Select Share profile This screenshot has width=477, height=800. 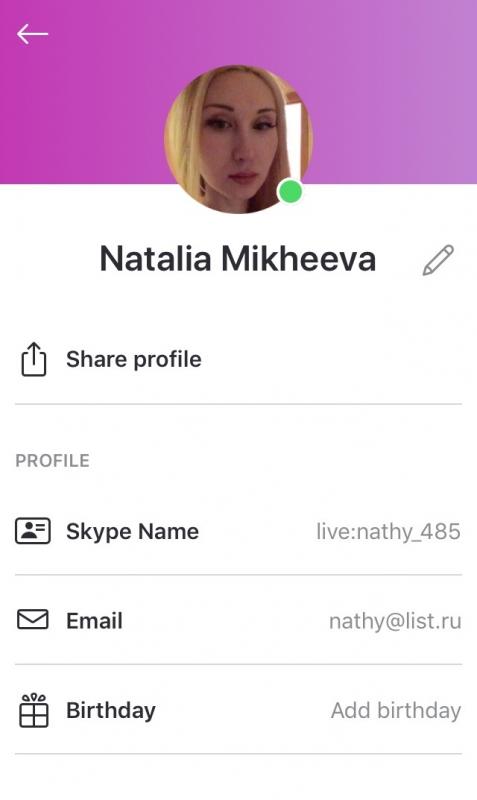coord(238,360)
